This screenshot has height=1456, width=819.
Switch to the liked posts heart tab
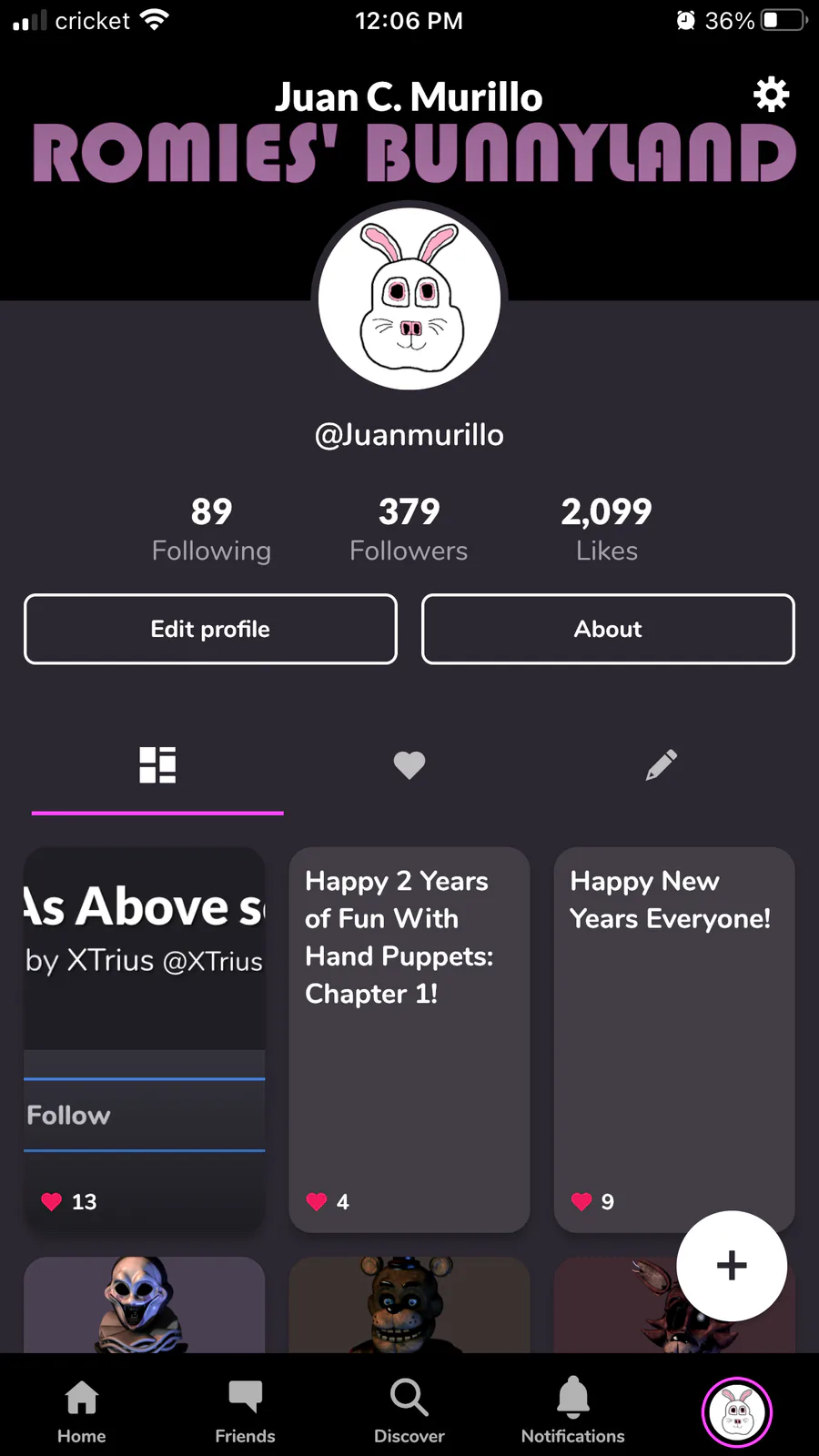point(409,765)
